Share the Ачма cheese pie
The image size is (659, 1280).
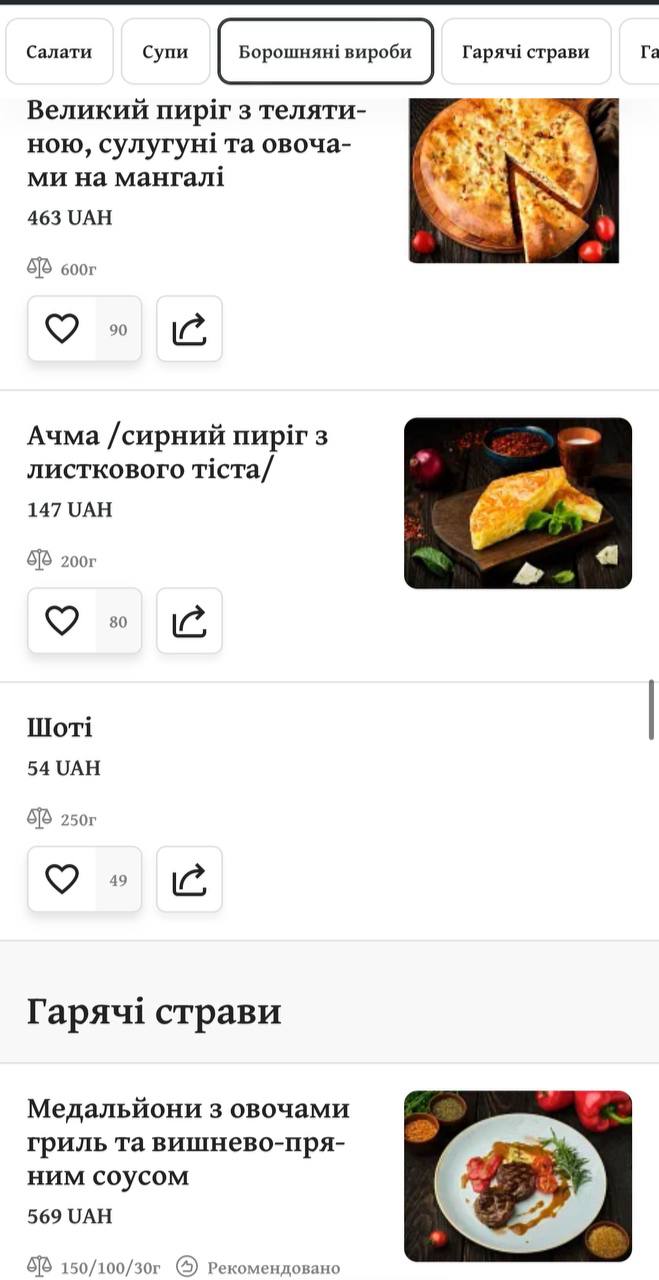[x=189, y=621]
